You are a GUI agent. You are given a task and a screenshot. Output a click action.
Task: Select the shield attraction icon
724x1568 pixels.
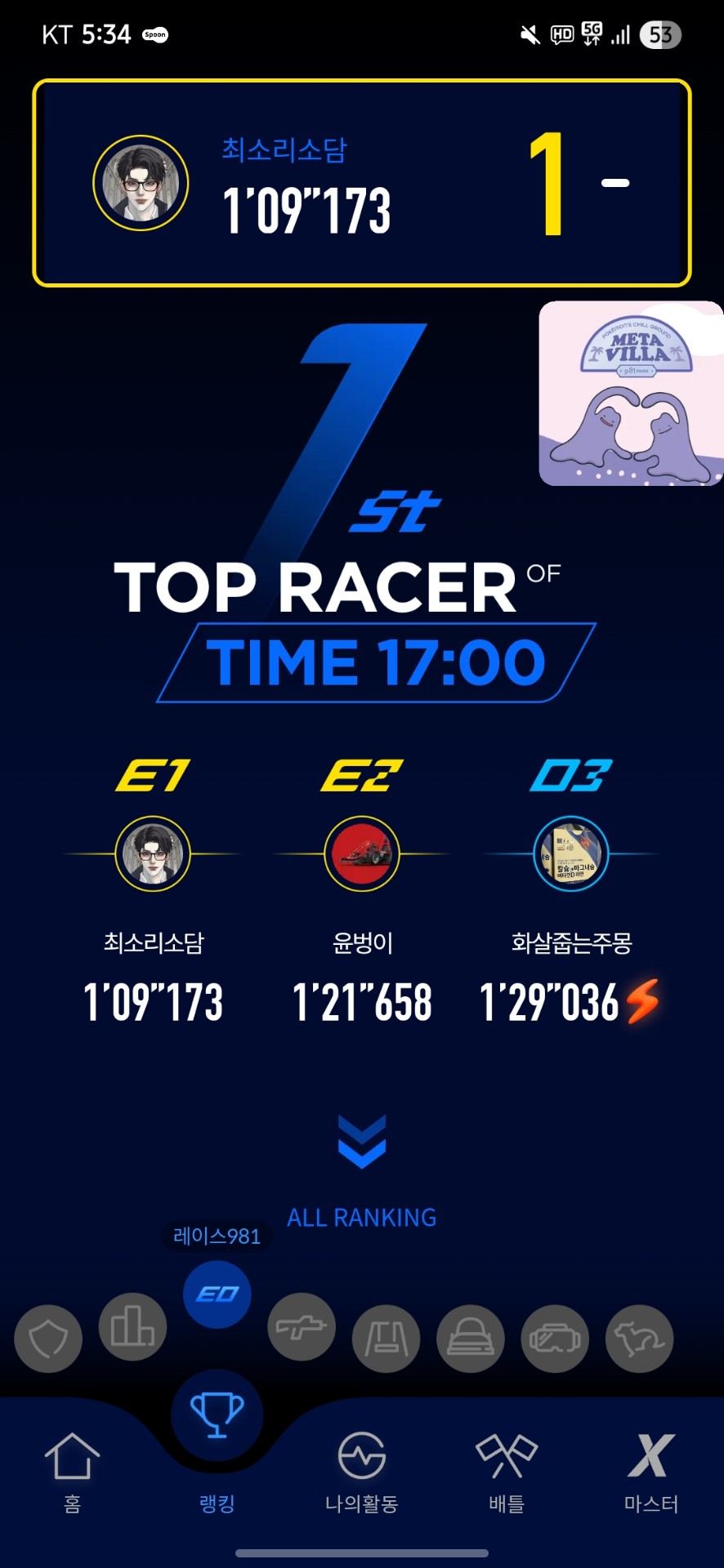coord(48,1339)
